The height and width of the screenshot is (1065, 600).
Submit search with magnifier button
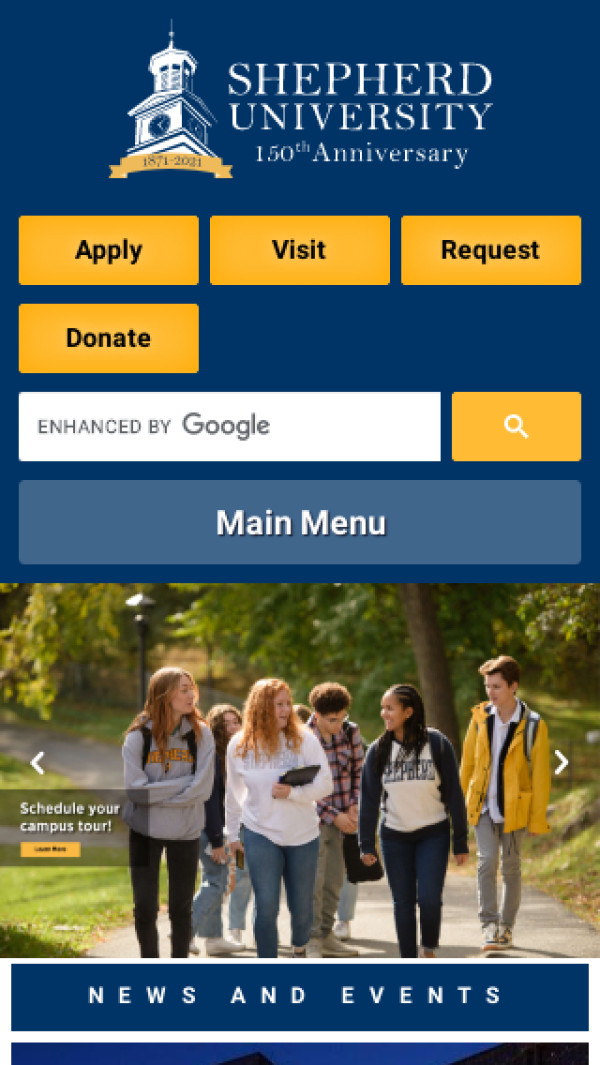coord(516,426)
